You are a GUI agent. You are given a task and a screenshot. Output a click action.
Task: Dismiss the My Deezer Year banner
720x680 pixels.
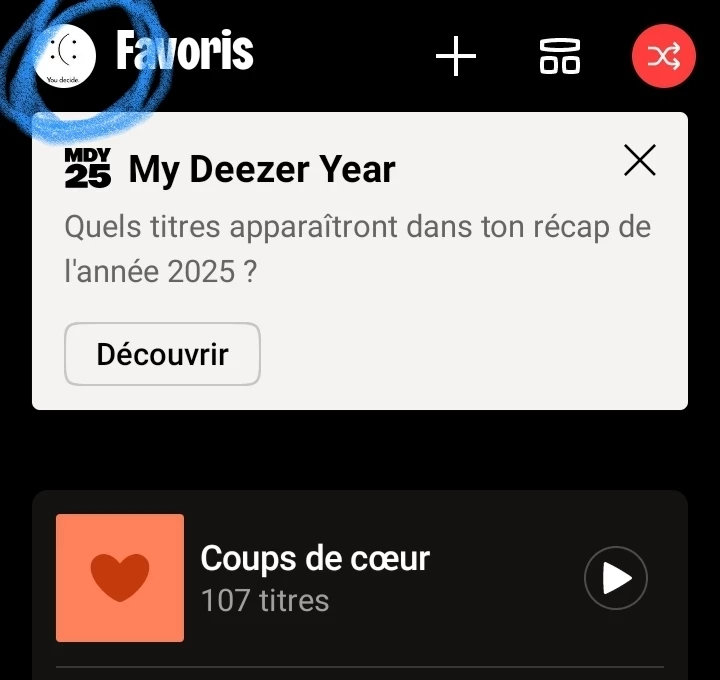click(640, 160)
